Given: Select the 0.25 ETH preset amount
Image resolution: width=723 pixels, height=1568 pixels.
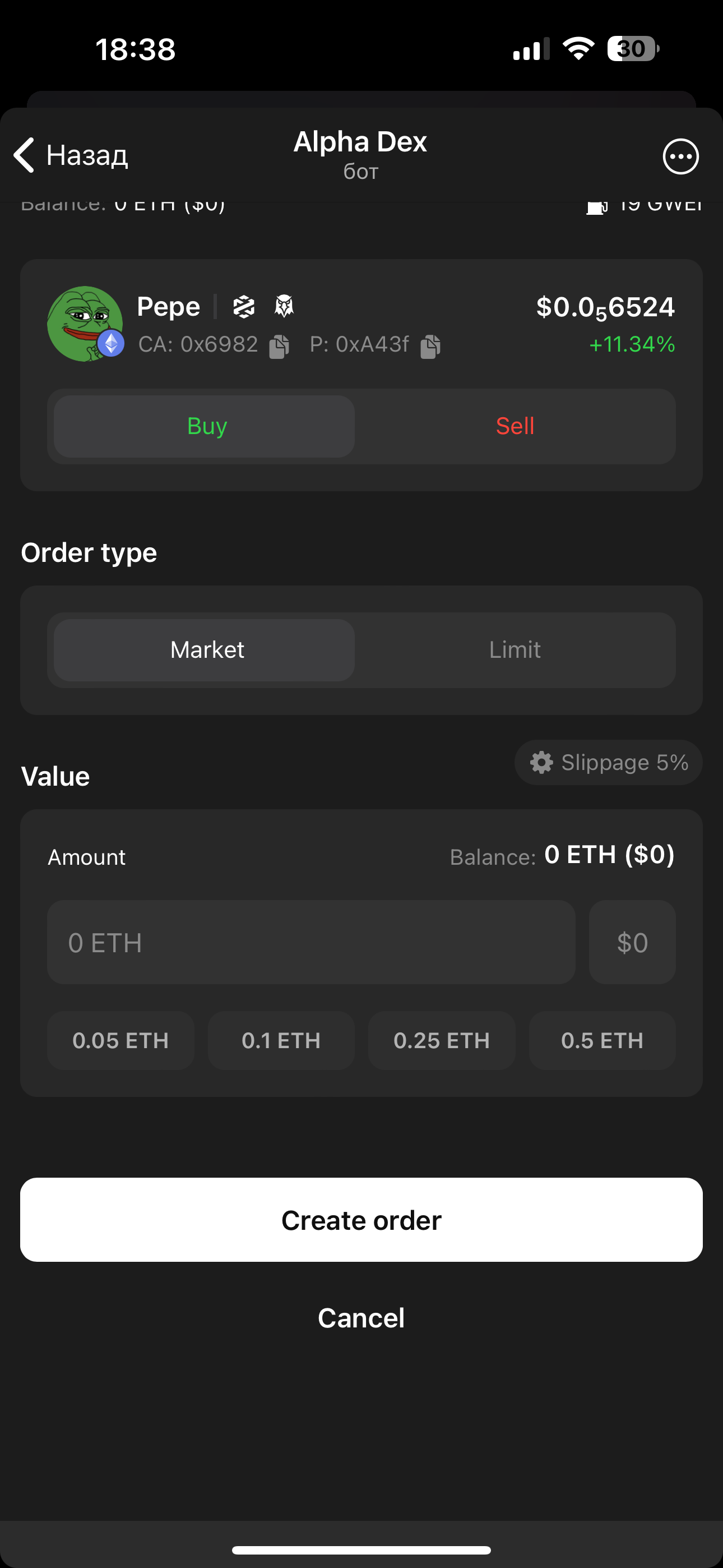Looking at the screenshot, I should pyautogui.click(x=442, y=1041).
